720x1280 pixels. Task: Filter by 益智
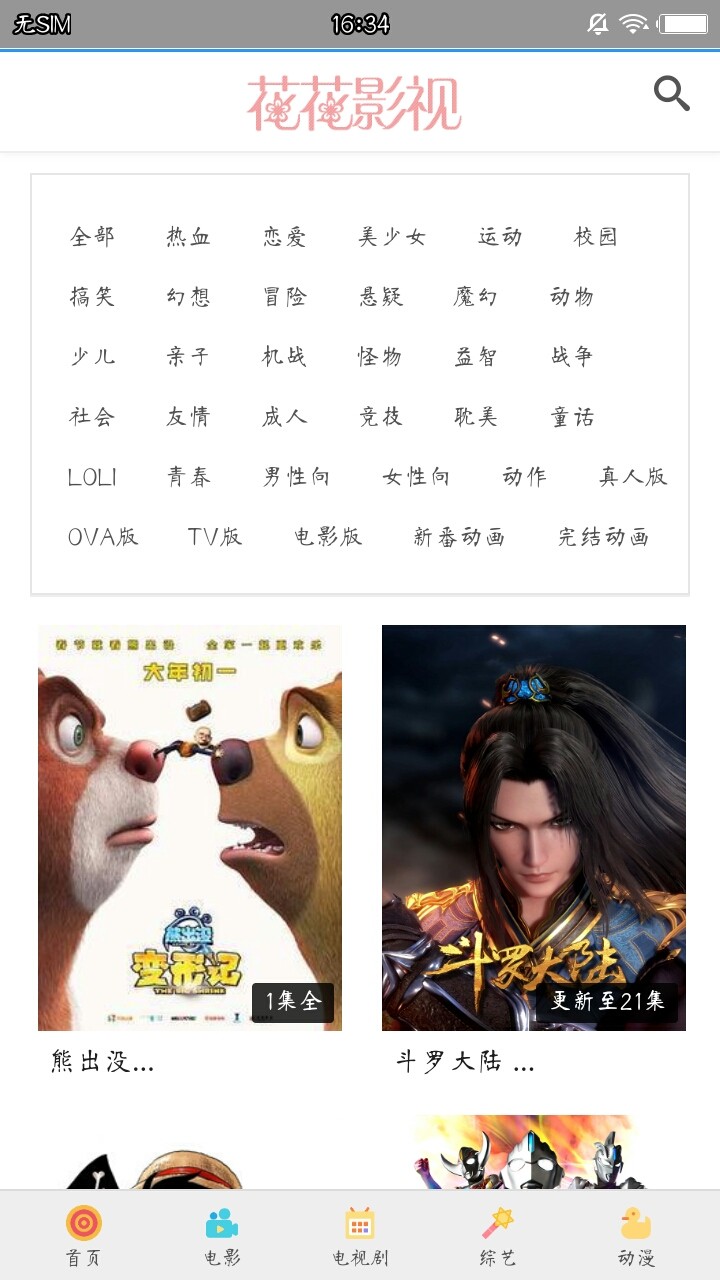tap(475, 357)
